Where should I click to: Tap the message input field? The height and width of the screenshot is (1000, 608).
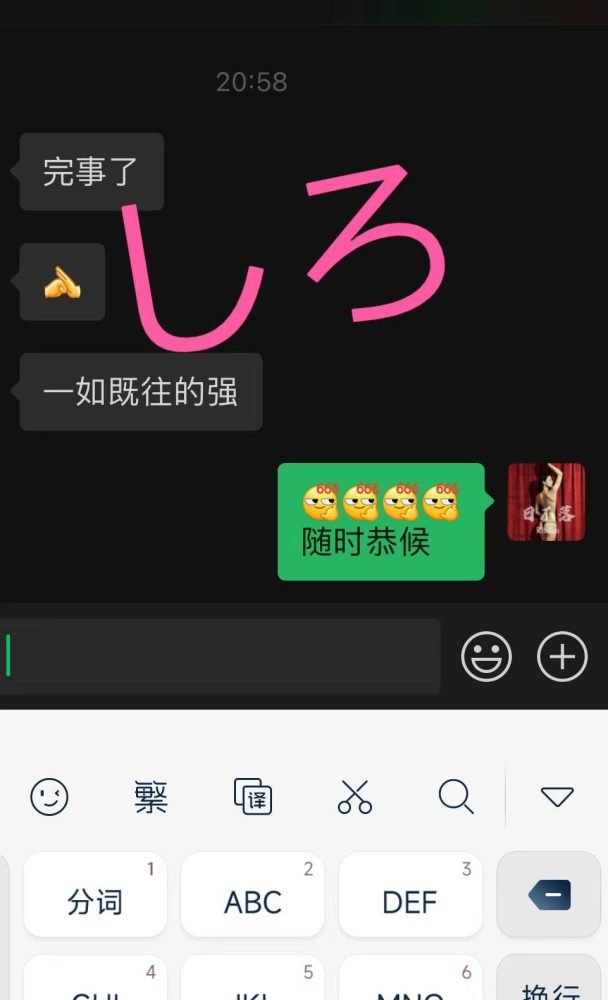[220, 656]
